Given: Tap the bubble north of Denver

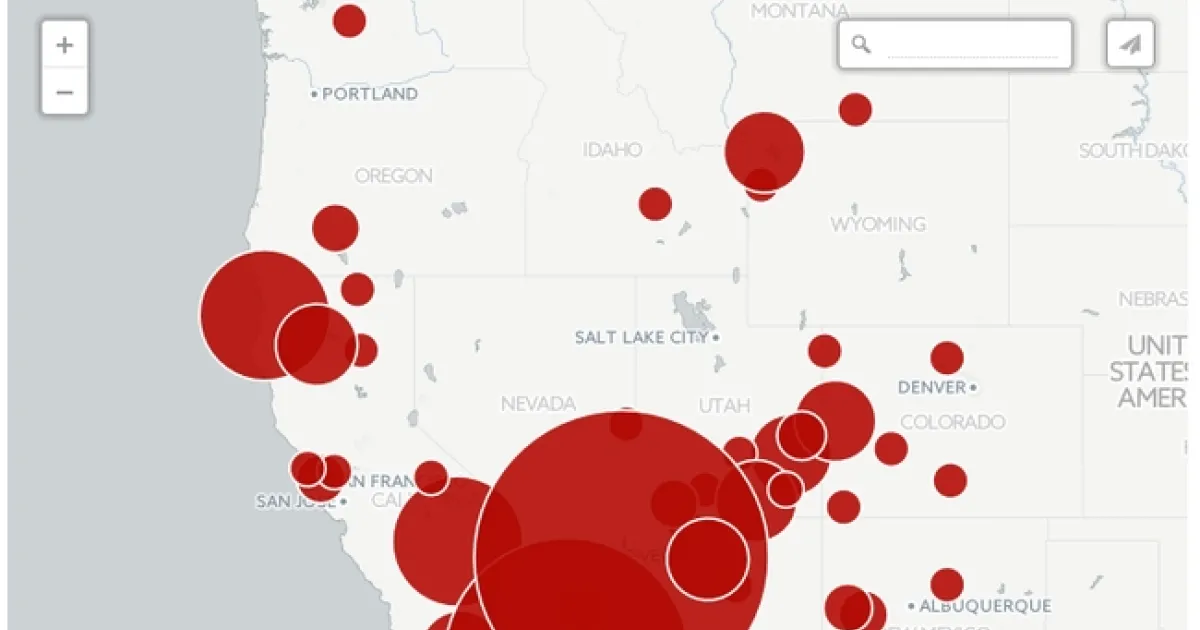Looking at the screenshot, I should [946, 357].
